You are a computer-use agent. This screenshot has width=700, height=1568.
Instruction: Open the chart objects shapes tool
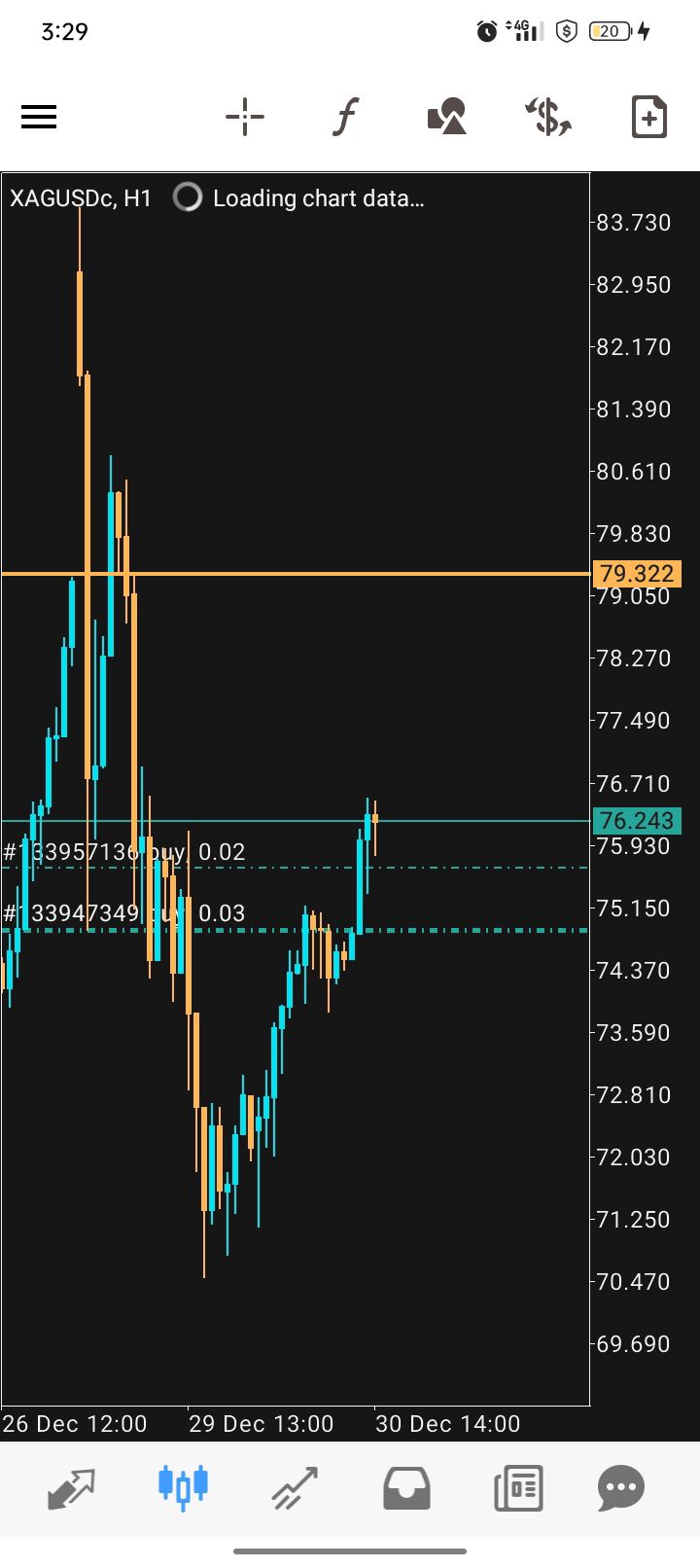(x=447, y=118)
